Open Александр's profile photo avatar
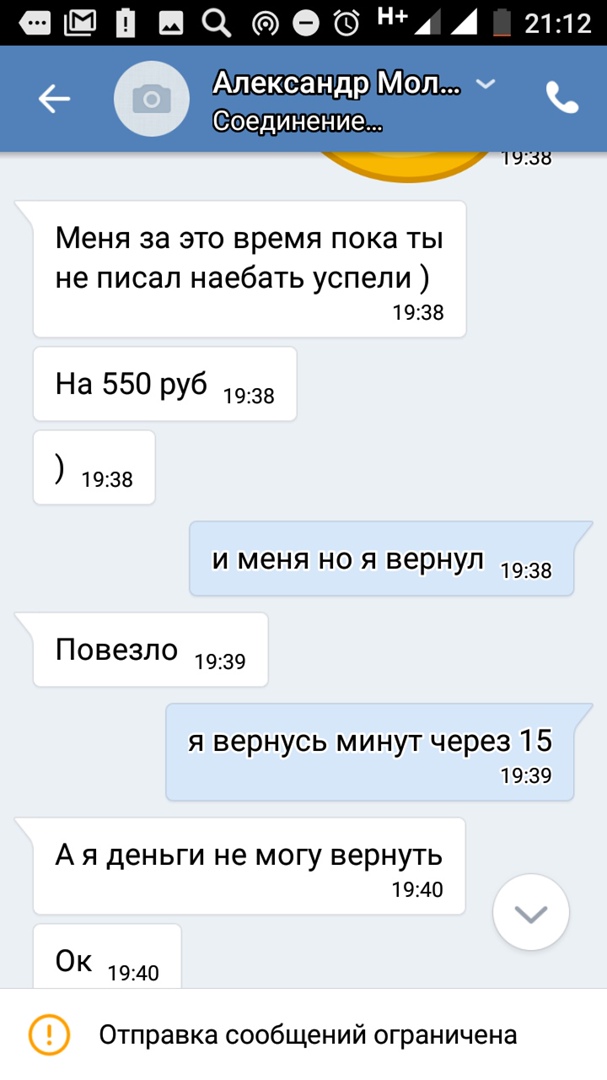Viewport: 607px width, 1080px height. click(152, 98)
